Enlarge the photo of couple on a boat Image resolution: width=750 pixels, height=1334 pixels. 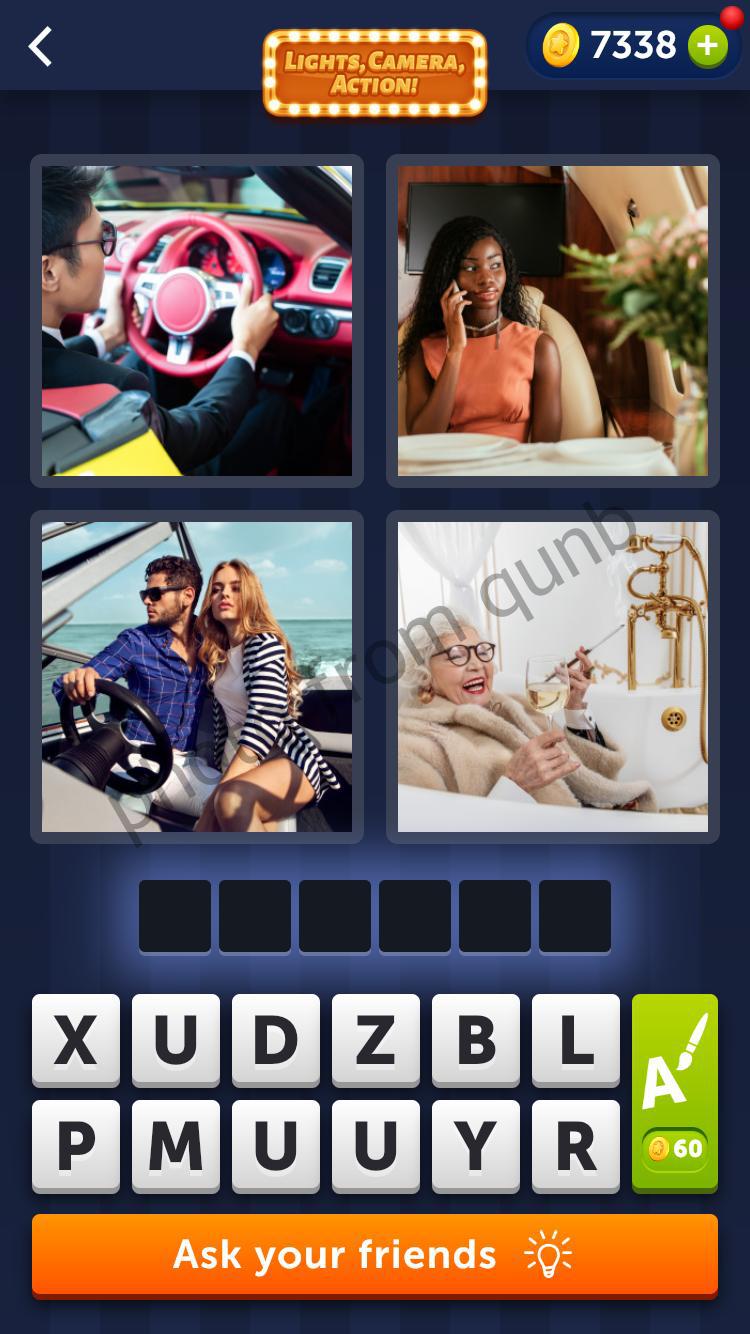197,677
